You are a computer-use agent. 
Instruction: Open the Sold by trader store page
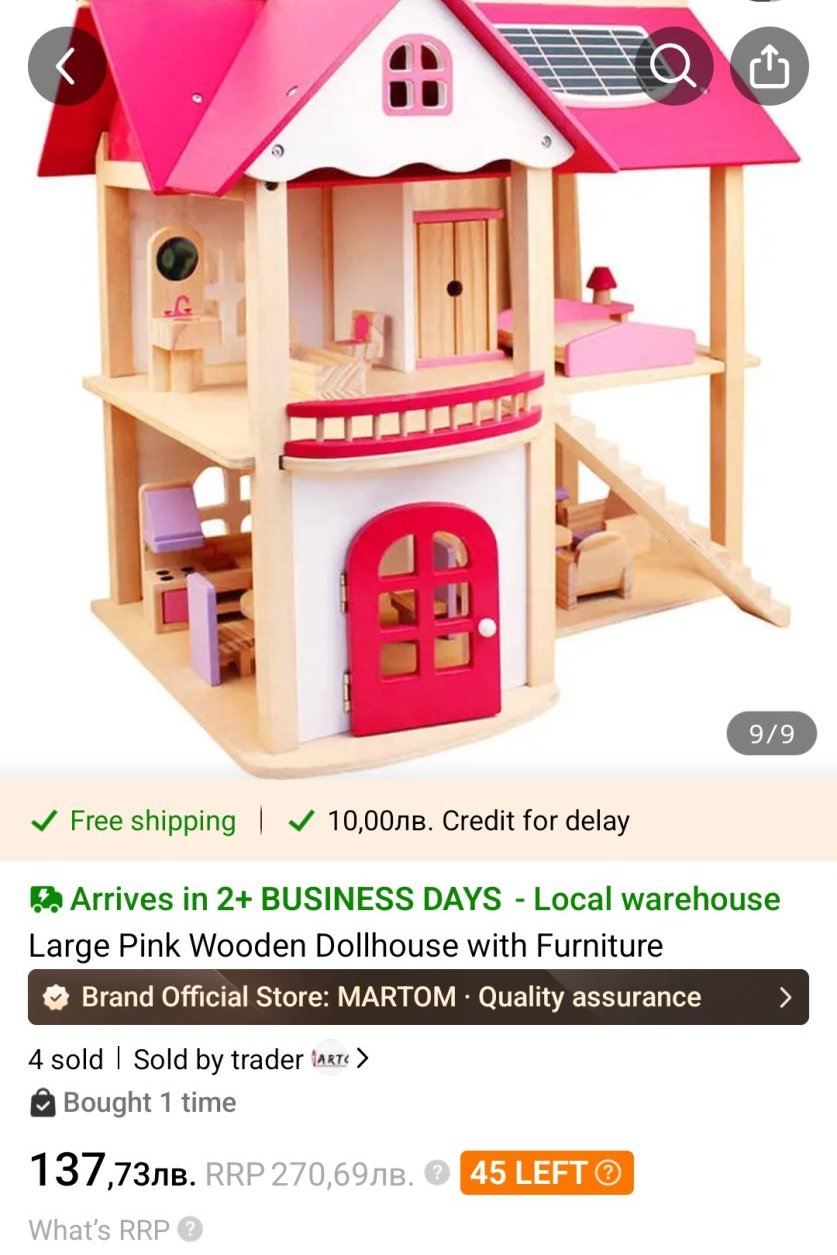click(x=250, y=1059)
